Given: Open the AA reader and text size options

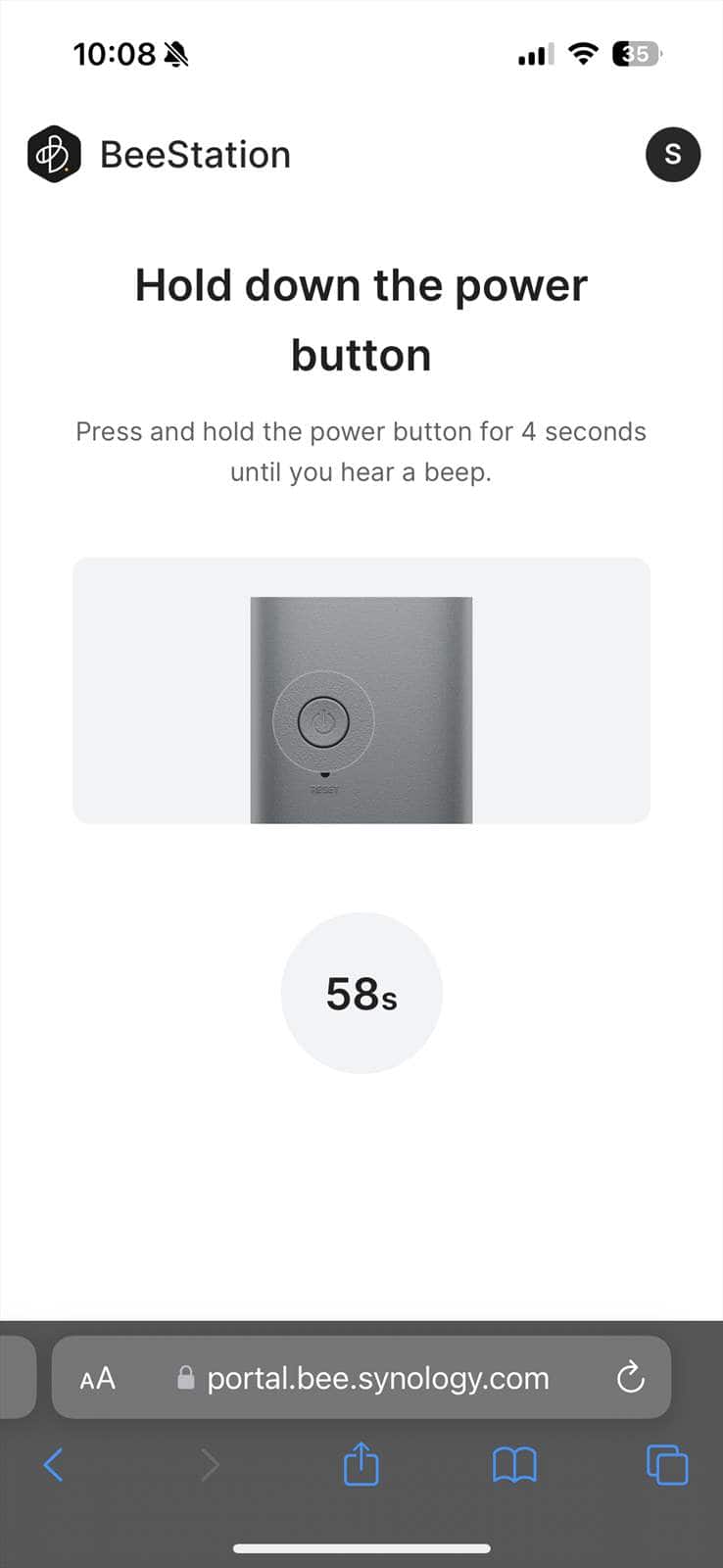Looking at the screenshot, I should pyautogui.click(x=97, y=1379).
